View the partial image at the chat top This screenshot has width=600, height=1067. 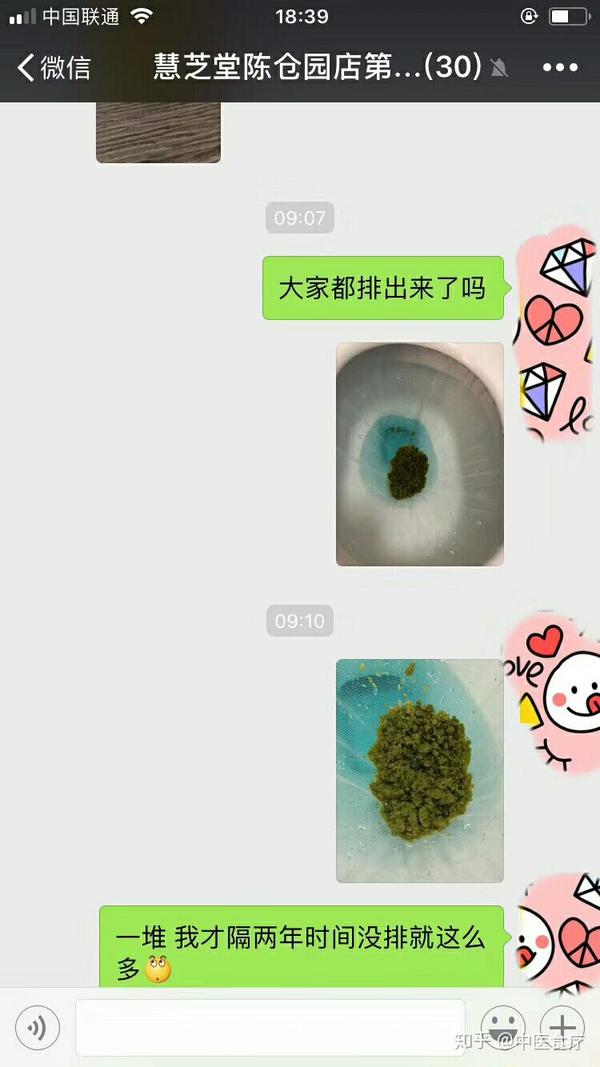159,132
